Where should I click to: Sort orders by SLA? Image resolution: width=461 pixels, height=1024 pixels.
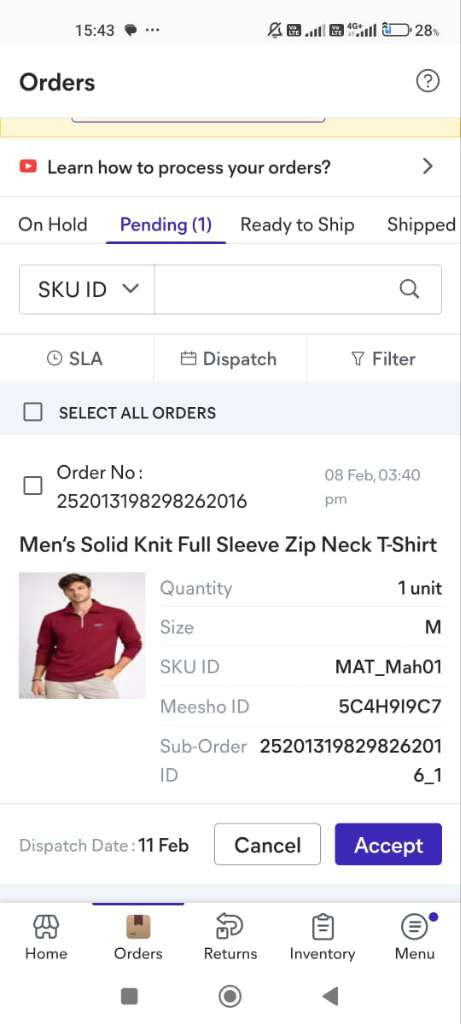pyautogui.click(x=75, y=359)
